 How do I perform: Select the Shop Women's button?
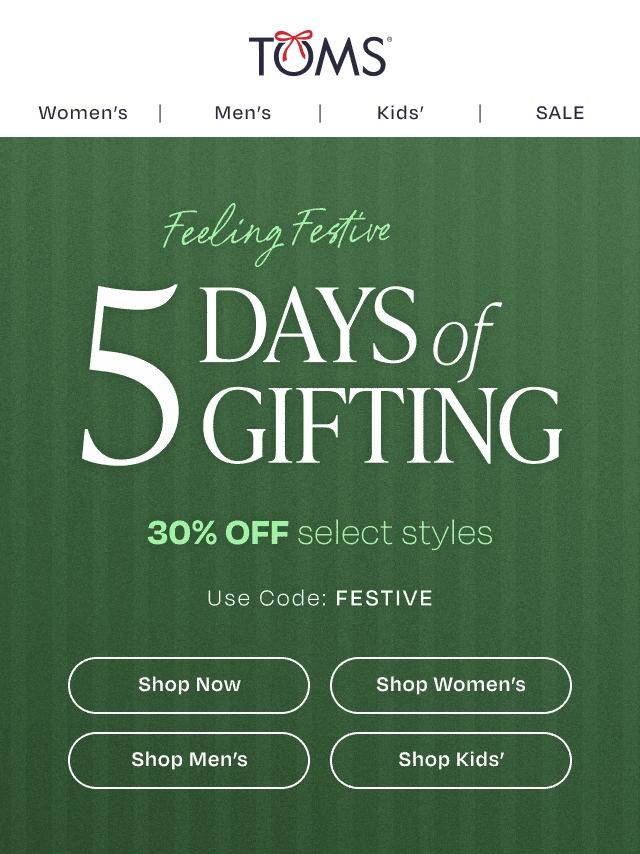click(450, 685)
